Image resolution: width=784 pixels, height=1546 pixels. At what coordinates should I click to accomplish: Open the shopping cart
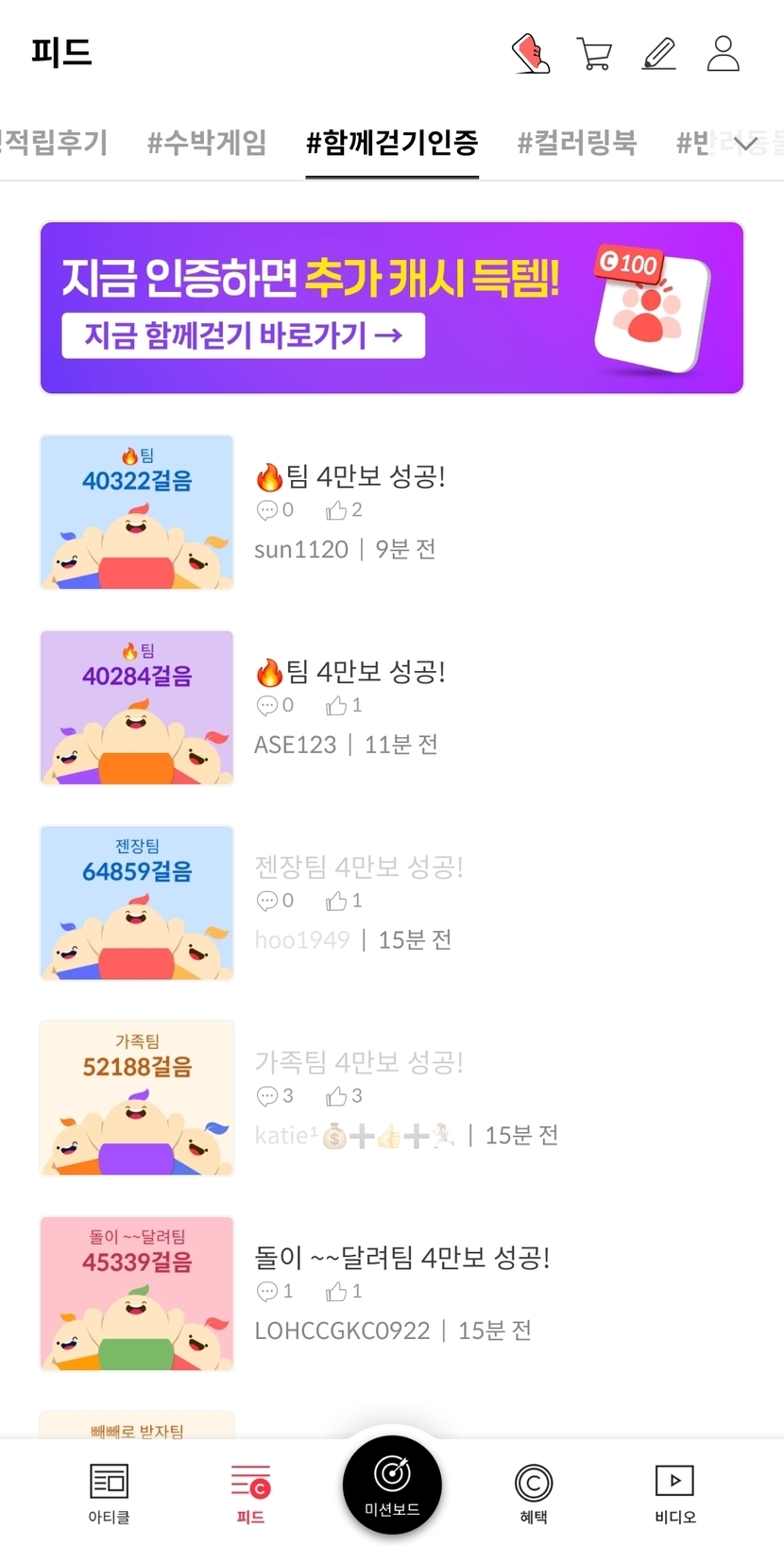tap(594, 54)
